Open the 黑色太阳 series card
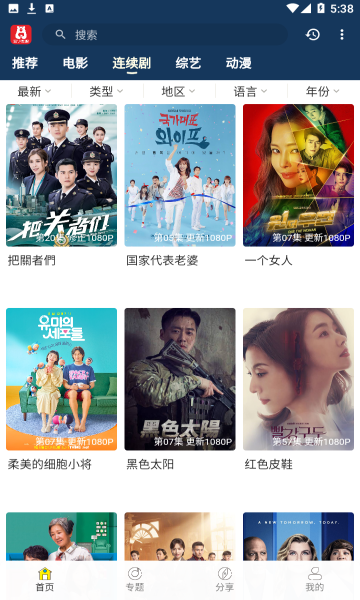Image resolution: width=360 pixels, height=600 pixels. click(180, 390)
